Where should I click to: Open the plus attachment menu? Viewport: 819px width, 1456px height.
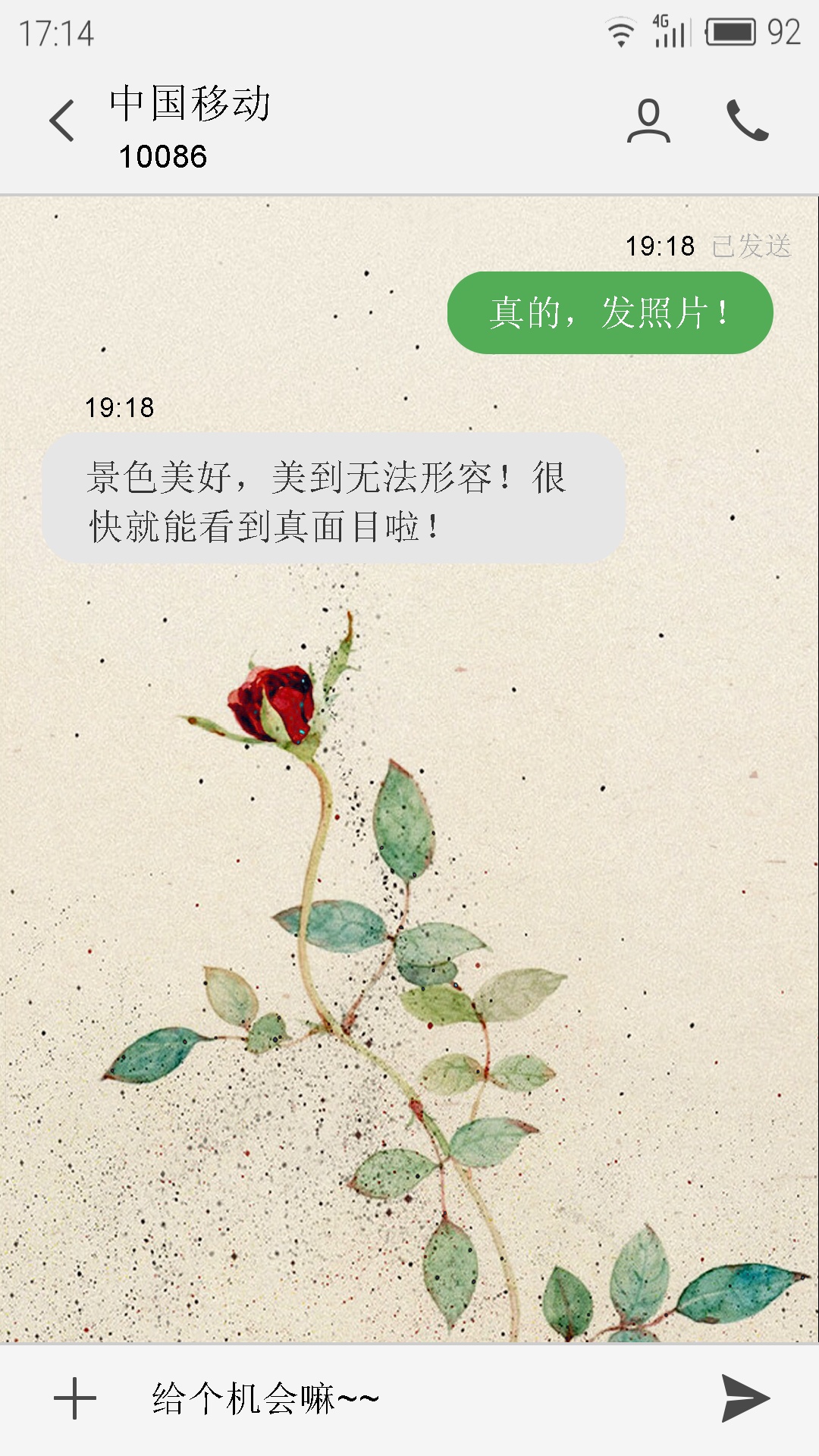pyautogui.click(x=75, y=1399)
